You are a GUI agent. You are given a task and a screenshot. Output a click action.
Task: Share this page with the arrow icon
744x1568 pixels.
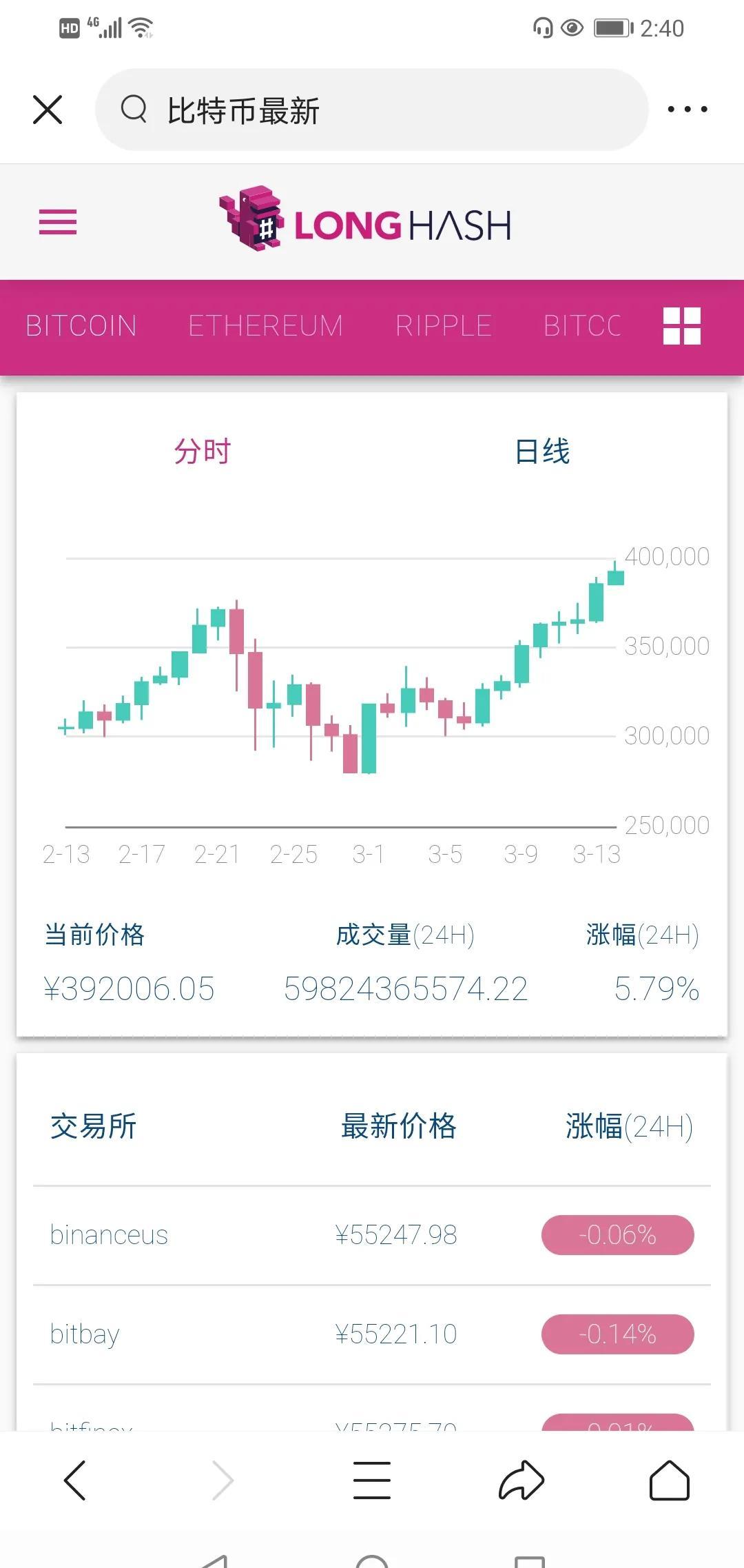[521, 1480]
